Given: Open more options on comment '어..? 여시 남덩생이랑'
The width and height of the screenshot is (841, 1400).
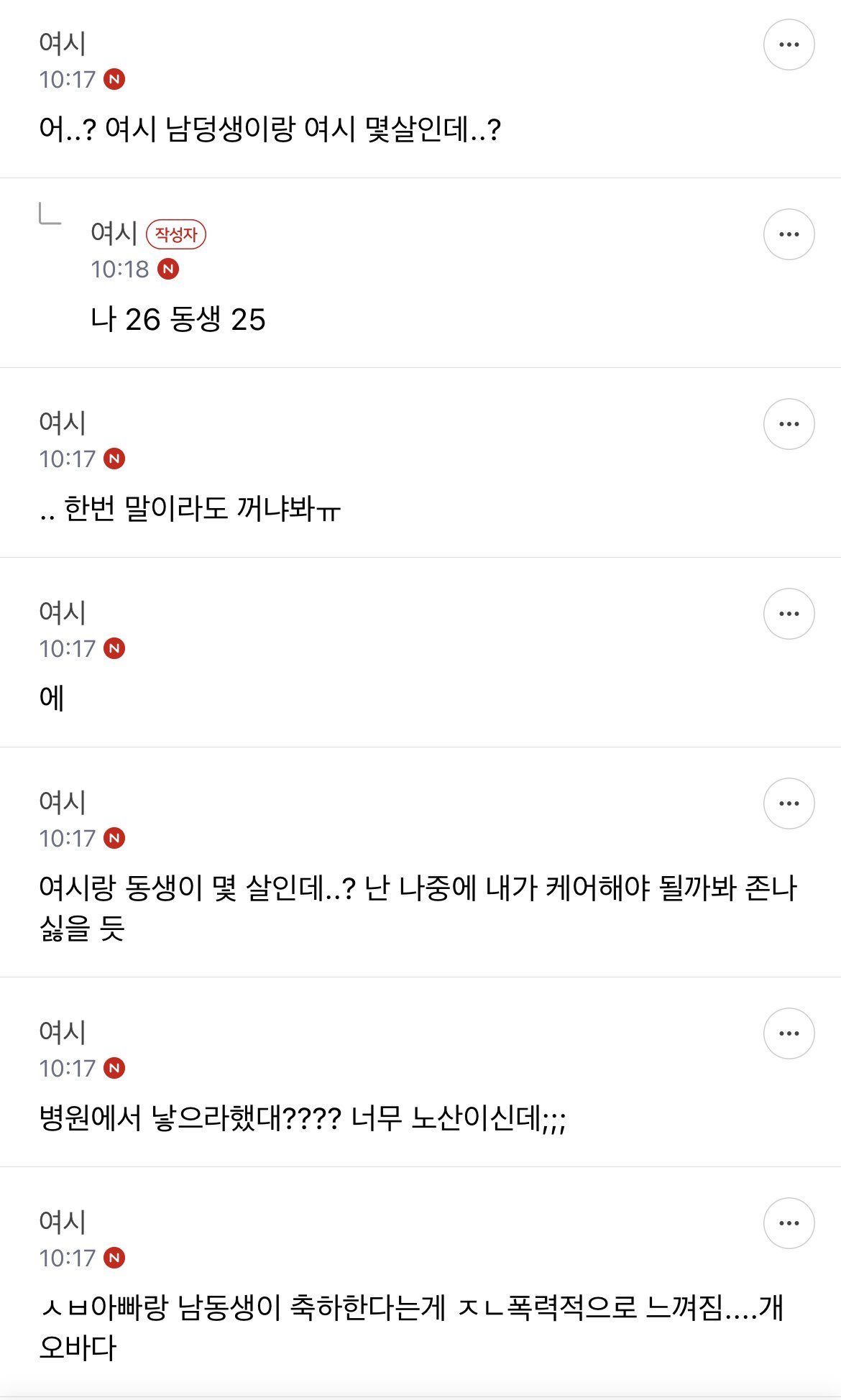Looking at the screenshot, I should coord(789,45).
